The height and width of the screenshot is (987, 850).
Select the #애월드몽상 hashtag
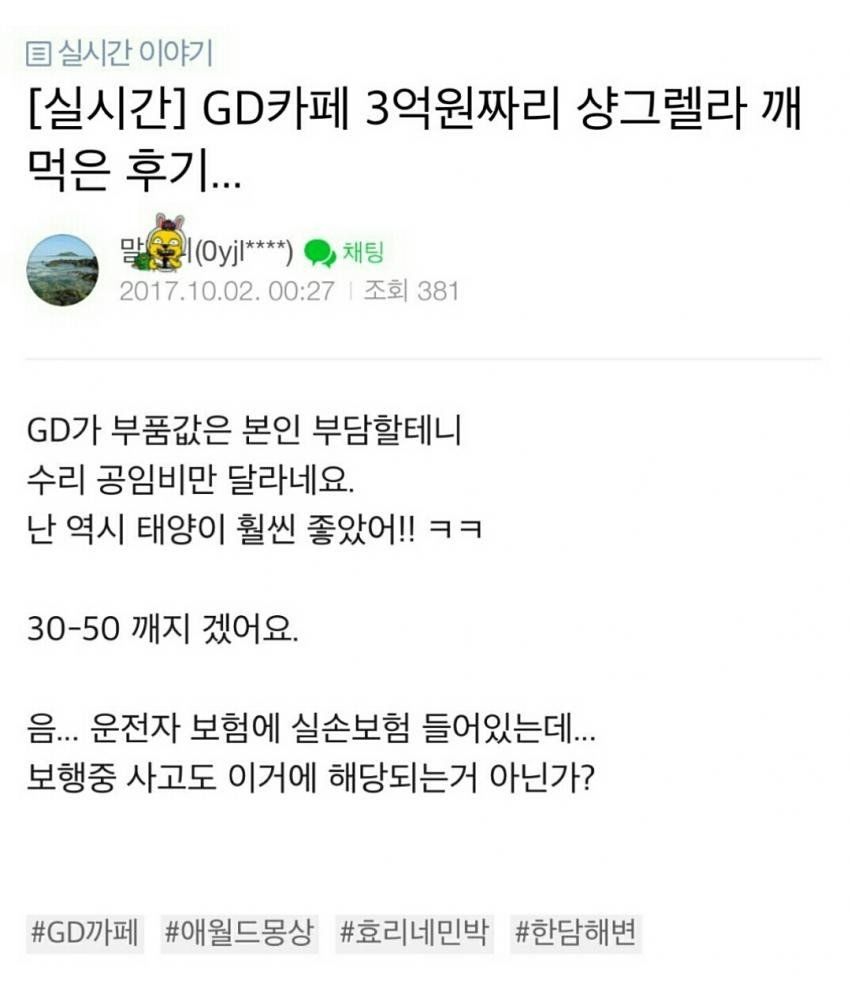coord(240,933)
